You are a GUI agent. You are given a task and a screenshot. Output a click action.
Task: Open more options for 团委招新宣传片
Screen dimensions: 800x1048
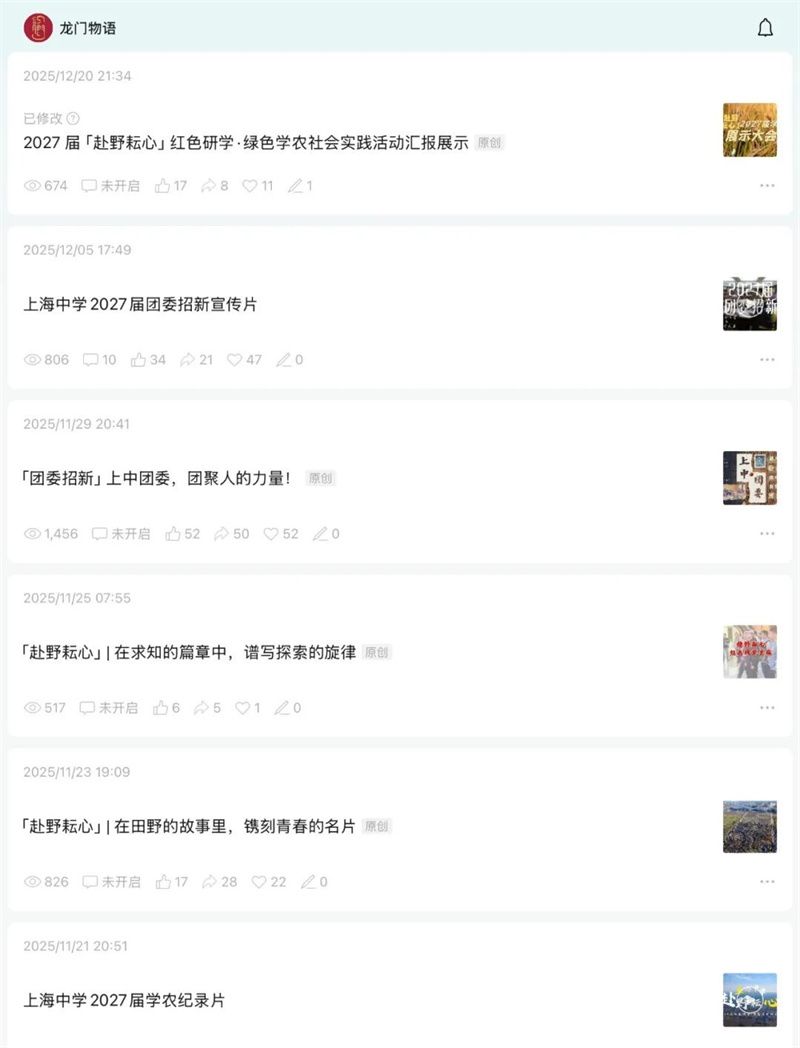767,360
